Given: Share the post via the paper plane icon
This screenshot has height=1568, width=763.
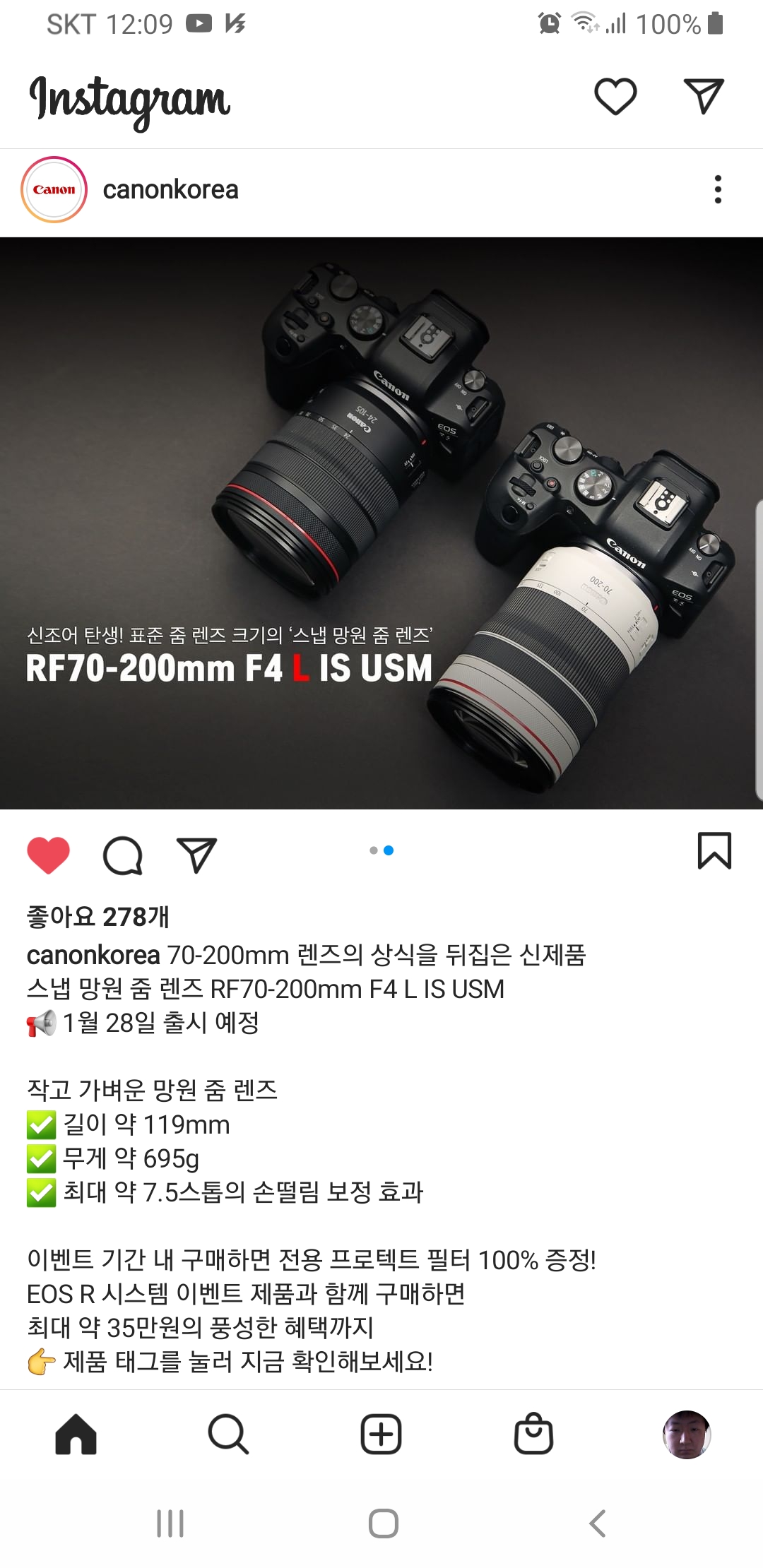Looking at the screenshot, I should point(196,855).
